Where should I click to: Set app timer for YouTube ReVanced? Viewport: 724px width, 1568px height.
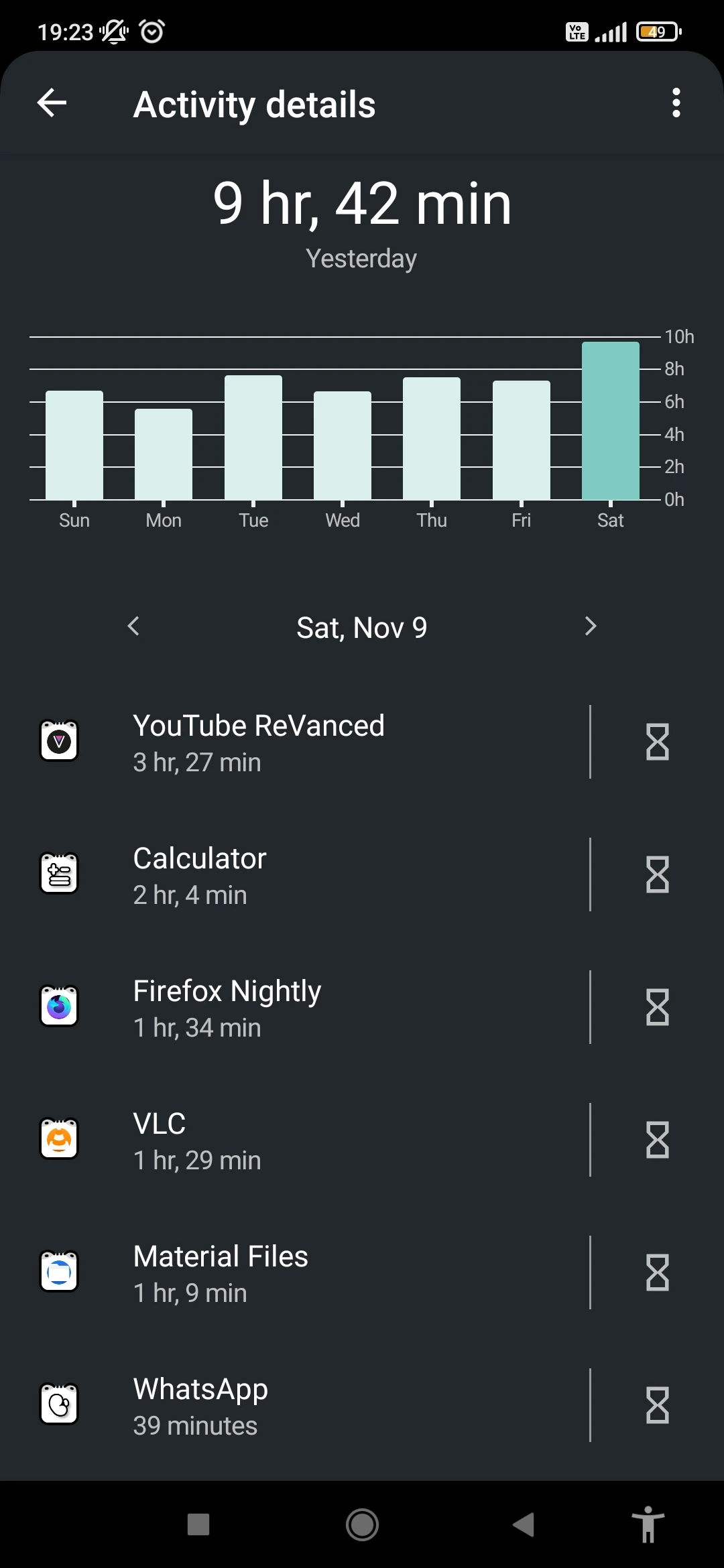click(657, 742)
